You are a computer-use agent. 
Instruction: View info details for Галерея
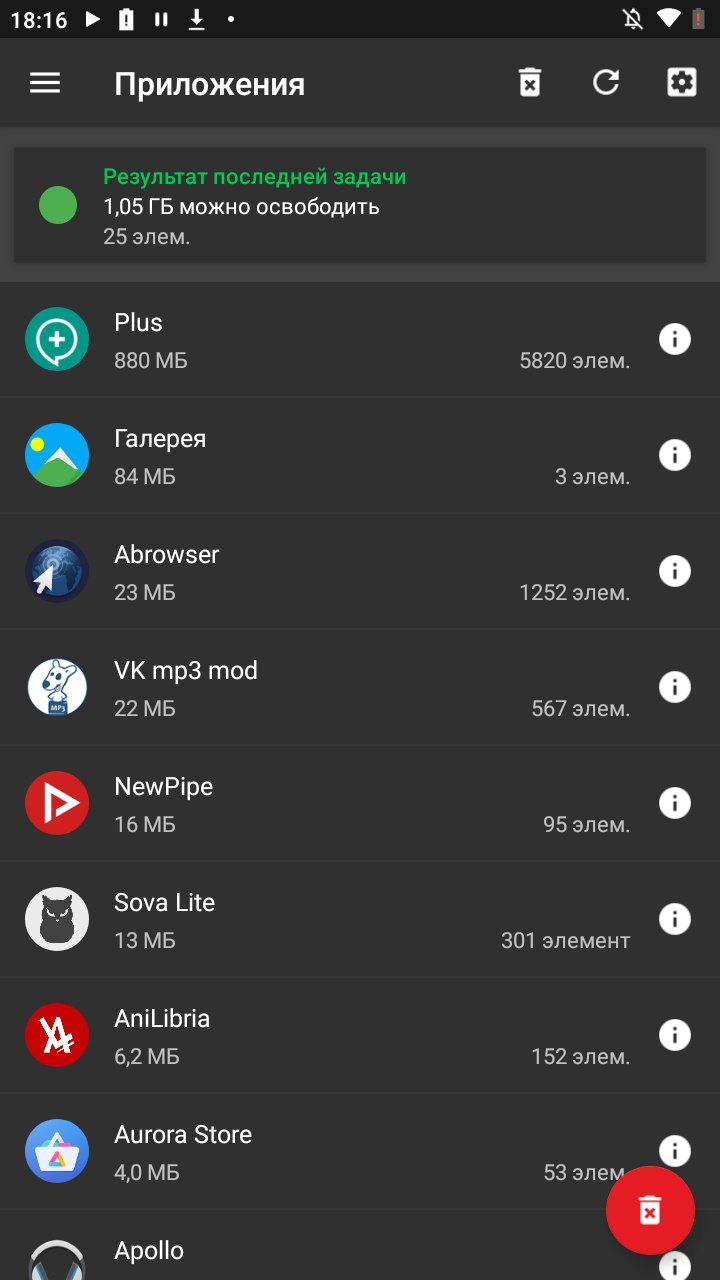coord(675,455)
